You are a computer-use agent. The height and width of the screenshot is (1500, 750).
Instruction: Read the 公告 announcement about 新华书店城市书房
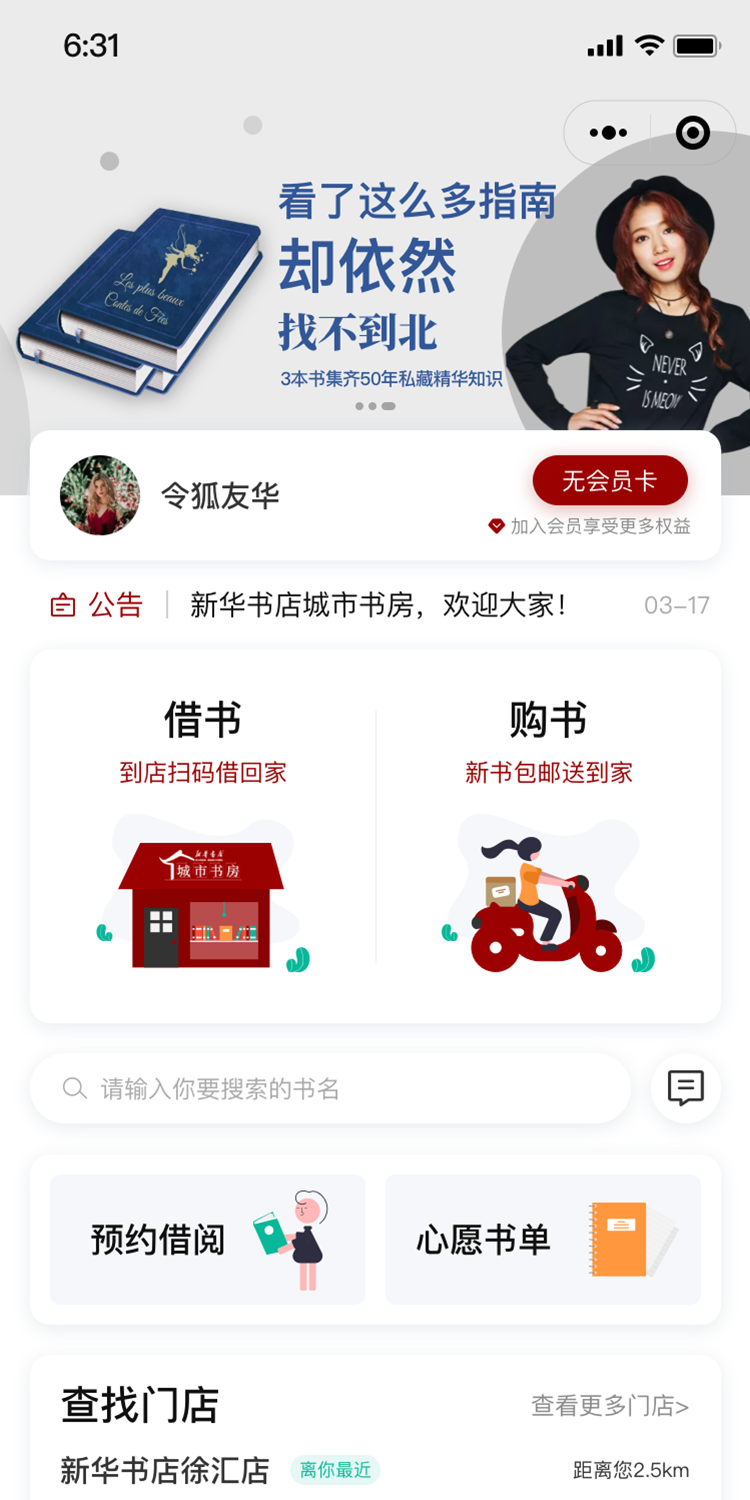point(378,605)
